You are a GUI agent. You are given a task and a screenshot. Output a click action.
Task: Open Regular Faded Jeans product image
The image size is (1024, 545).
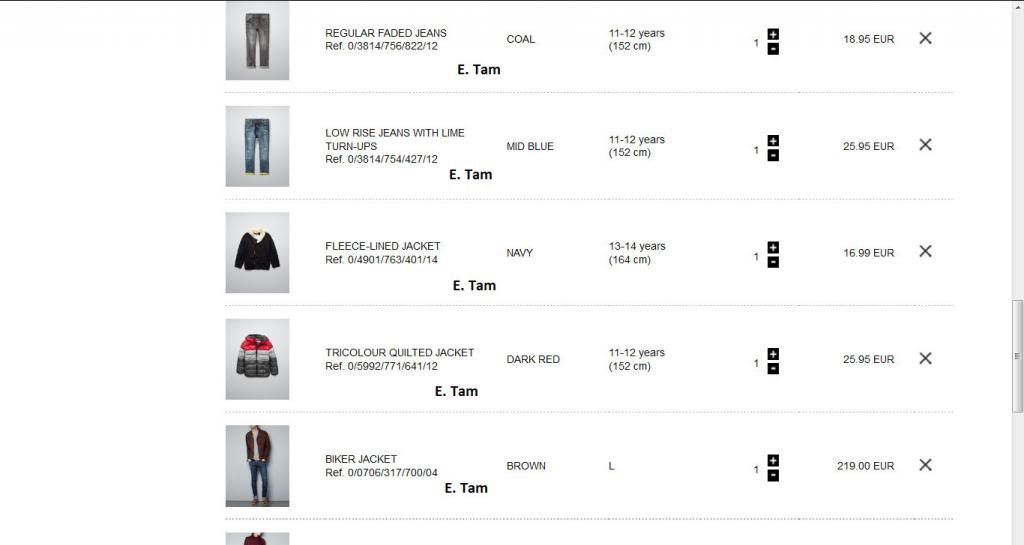click(x=257, y=40)
